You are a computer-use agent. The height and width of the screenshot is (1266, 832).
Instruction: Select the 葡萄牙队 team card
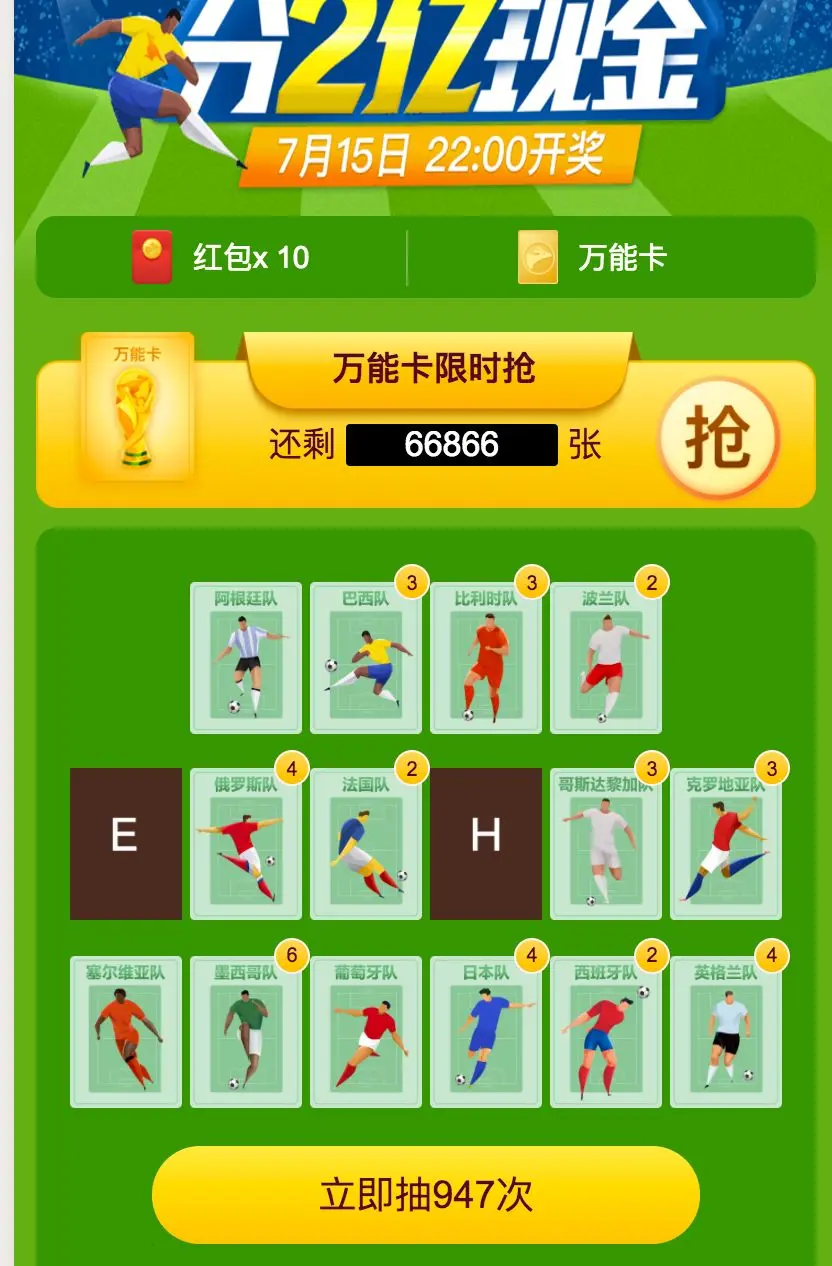(366, 1032)
